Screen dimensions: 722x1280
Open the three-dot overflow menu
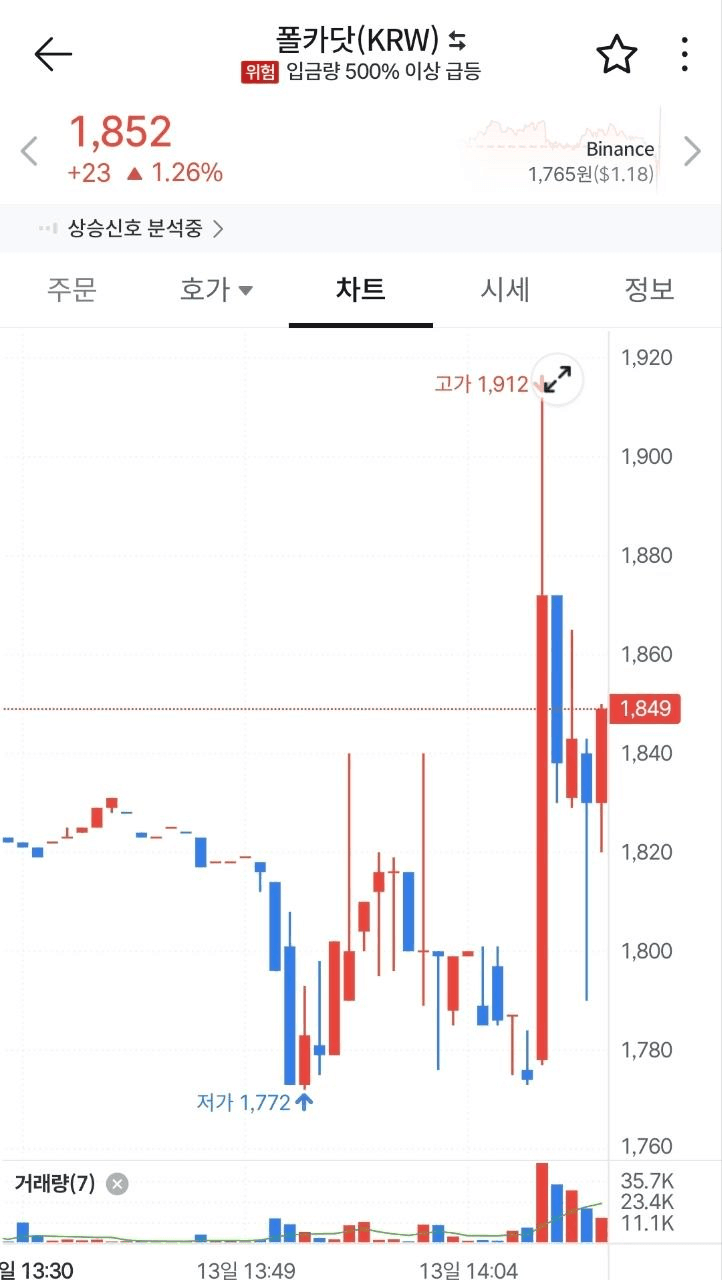(x=684, y=54)
